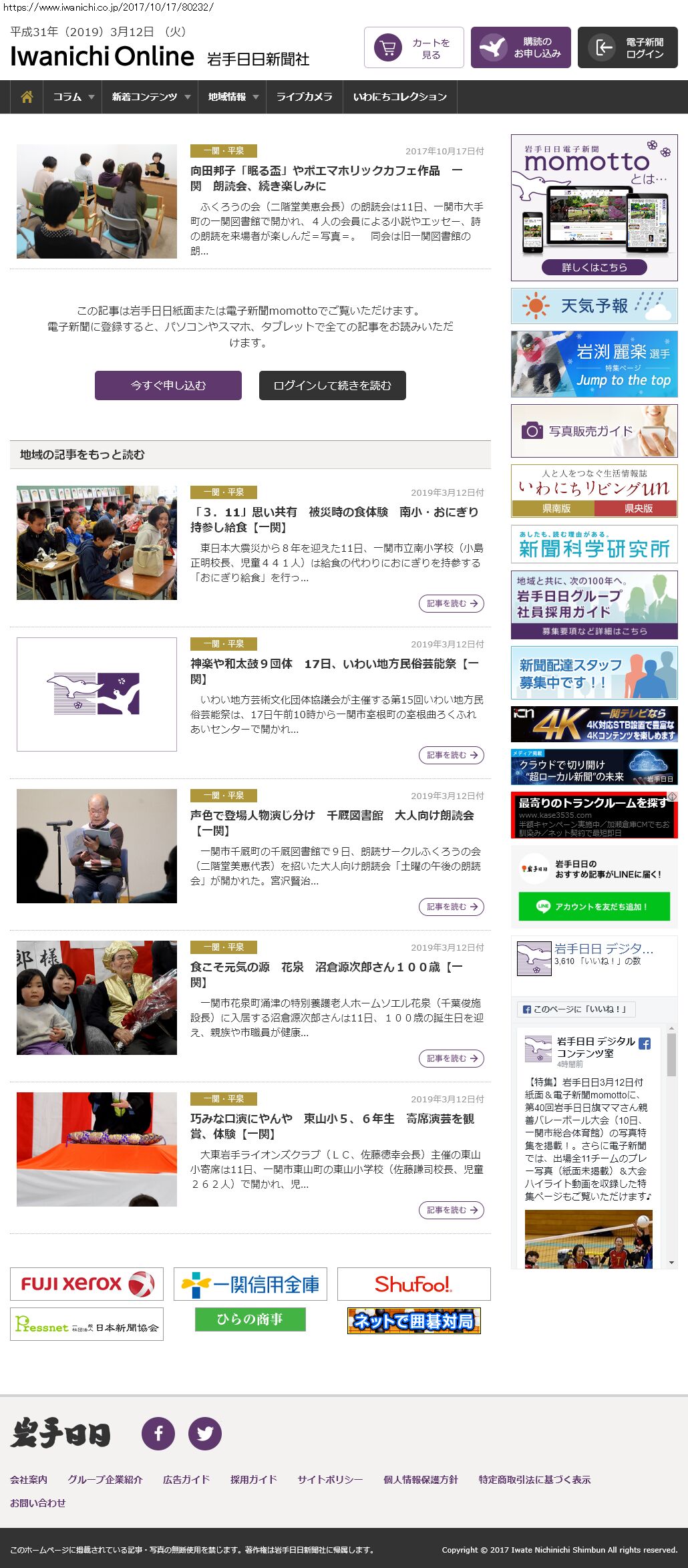The width and height of the screenshot is (688, 1568).
Task: Expand the コラム menu
Action: click(x=73, y=97)
